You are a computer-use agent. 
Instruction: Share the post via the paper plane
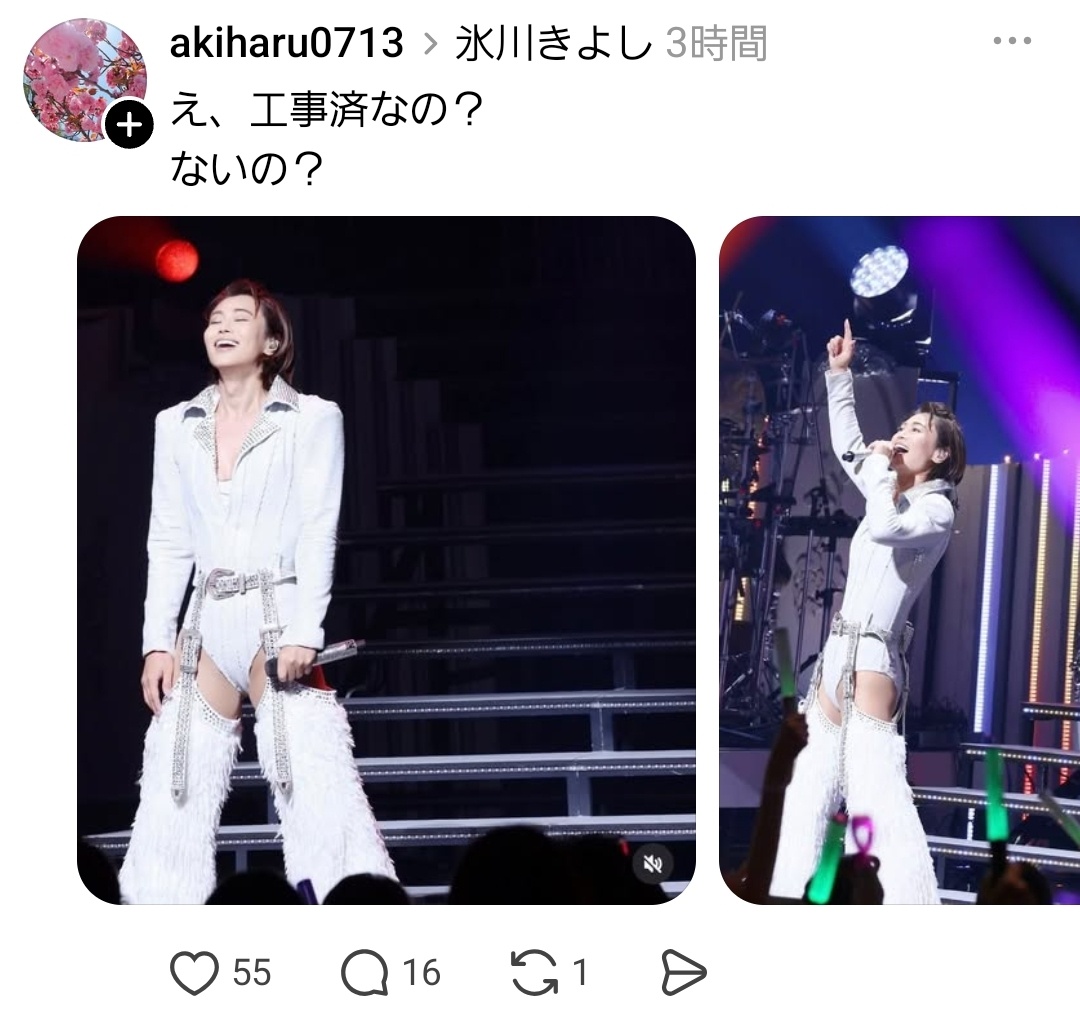(683, 972)
